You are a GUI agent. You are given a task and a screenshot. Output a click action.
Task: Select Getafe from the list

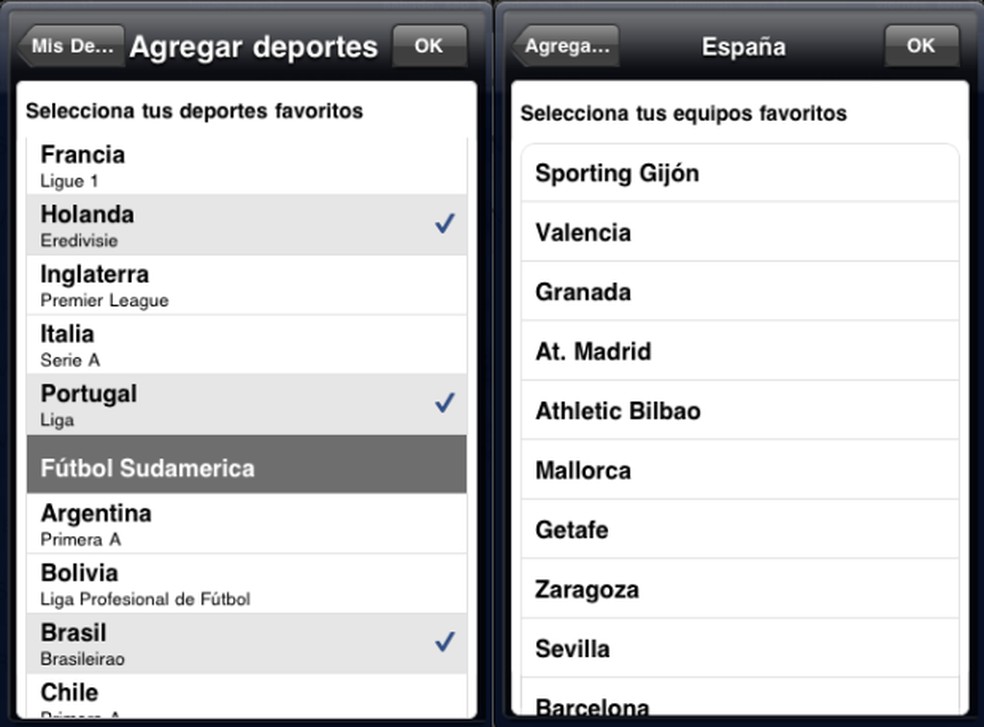click(740, 530)
